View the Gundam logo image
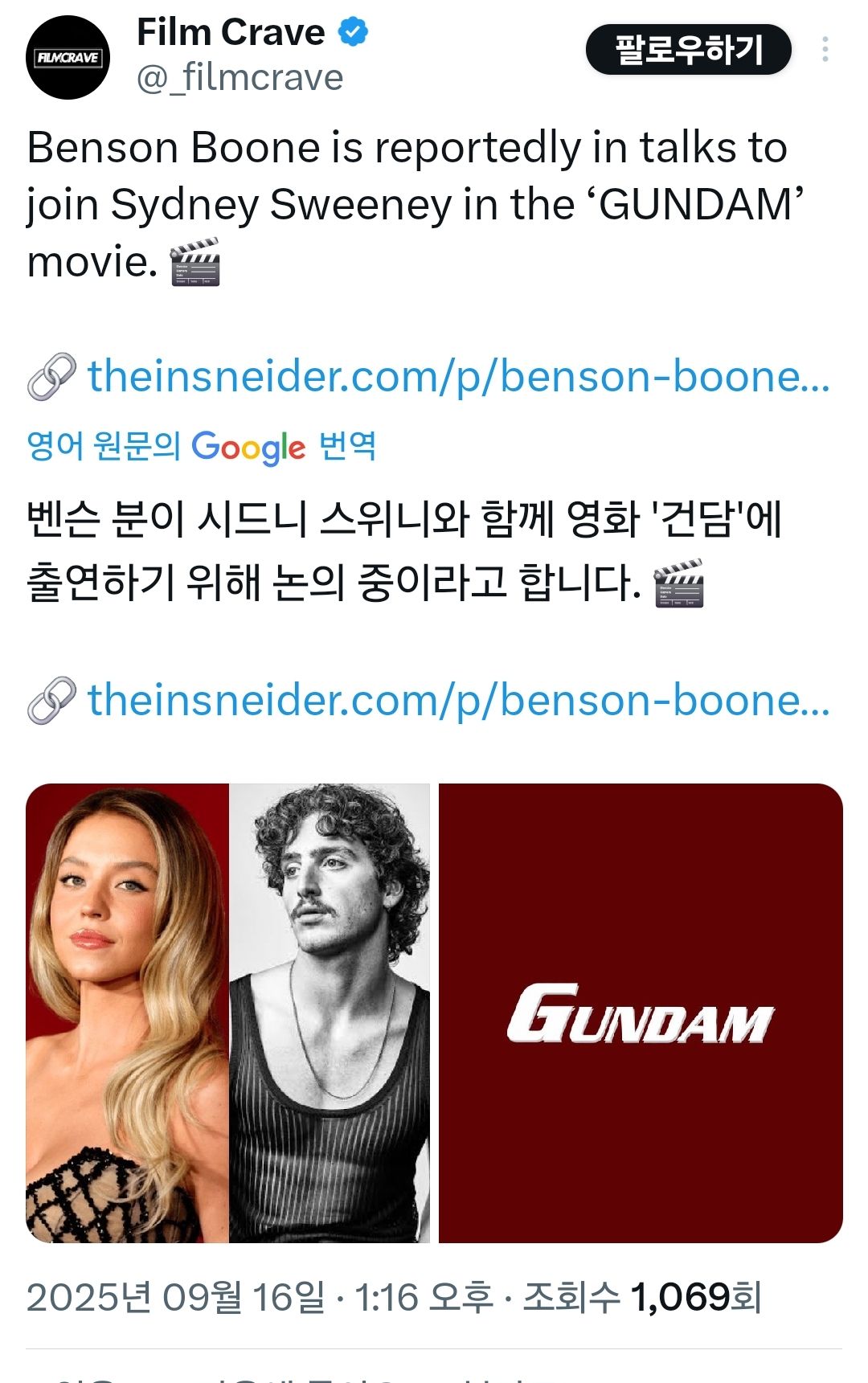868x1383 pixels. coord(641,1013)
